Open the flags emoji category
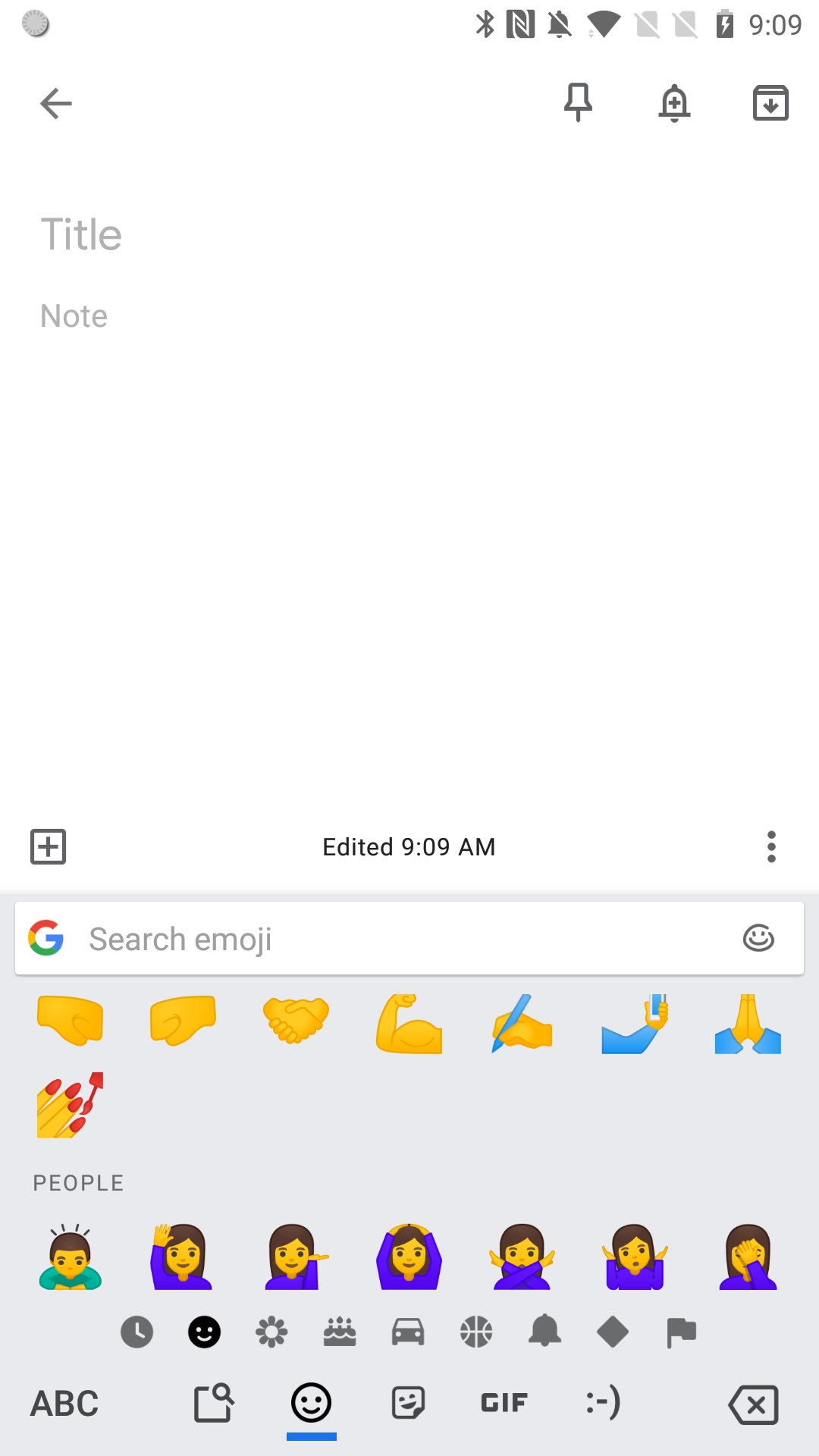The image size is (819, 1456). pyautogui.click(x=682, y=1331)
